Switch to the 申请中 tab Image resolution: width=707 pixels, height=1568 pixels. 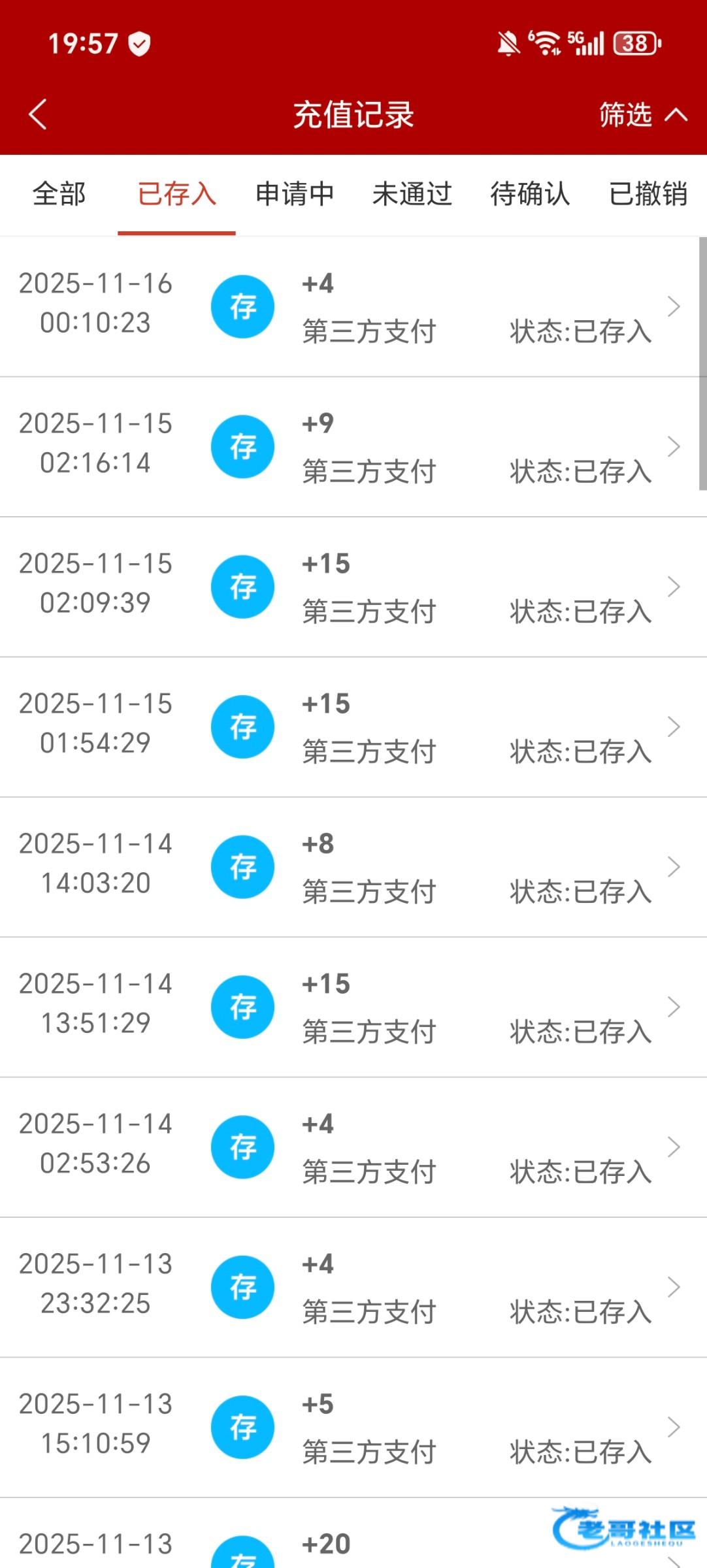click(x=295, y=195)
